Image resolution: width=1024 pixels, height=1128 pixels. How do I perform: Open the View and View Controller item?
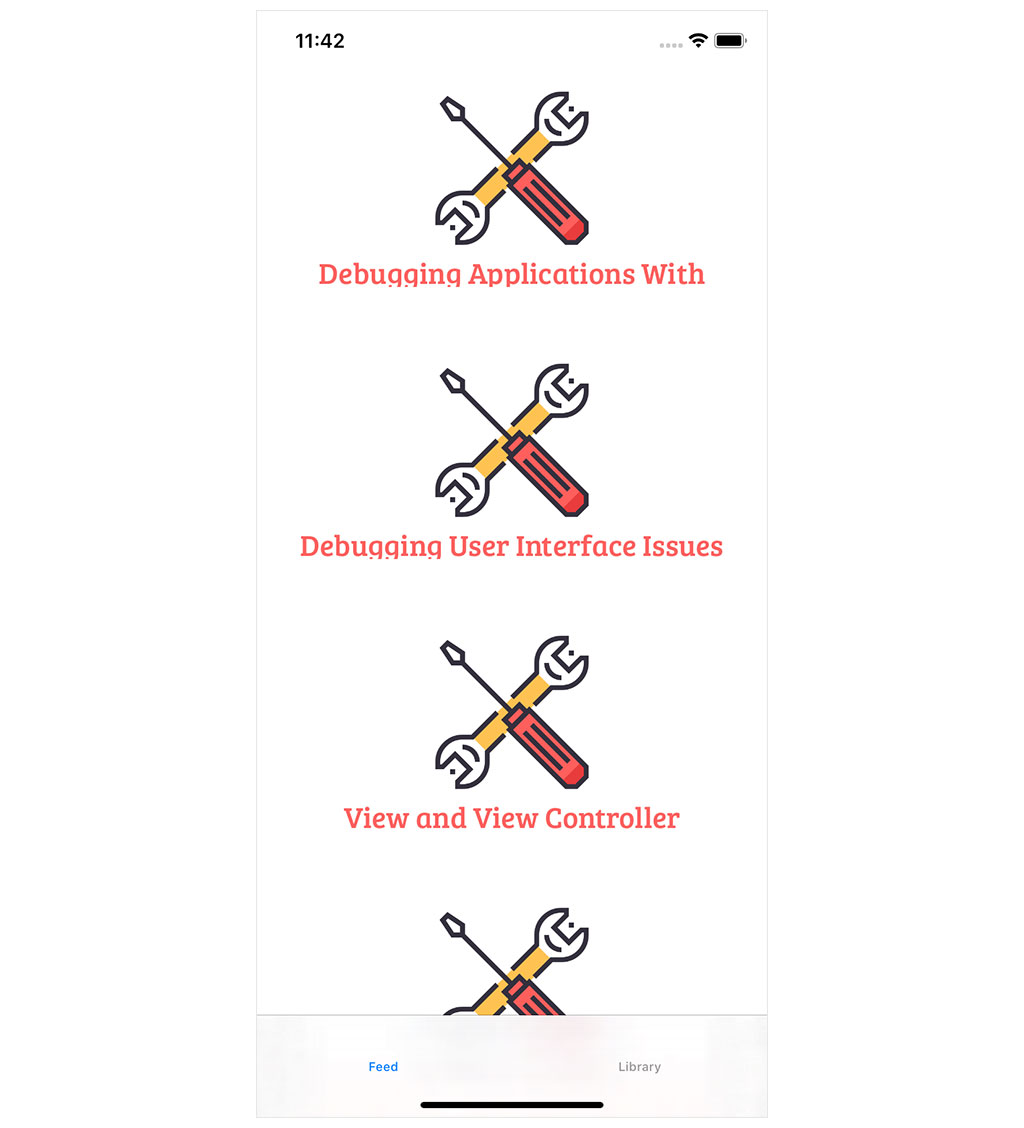coord(511,818)
